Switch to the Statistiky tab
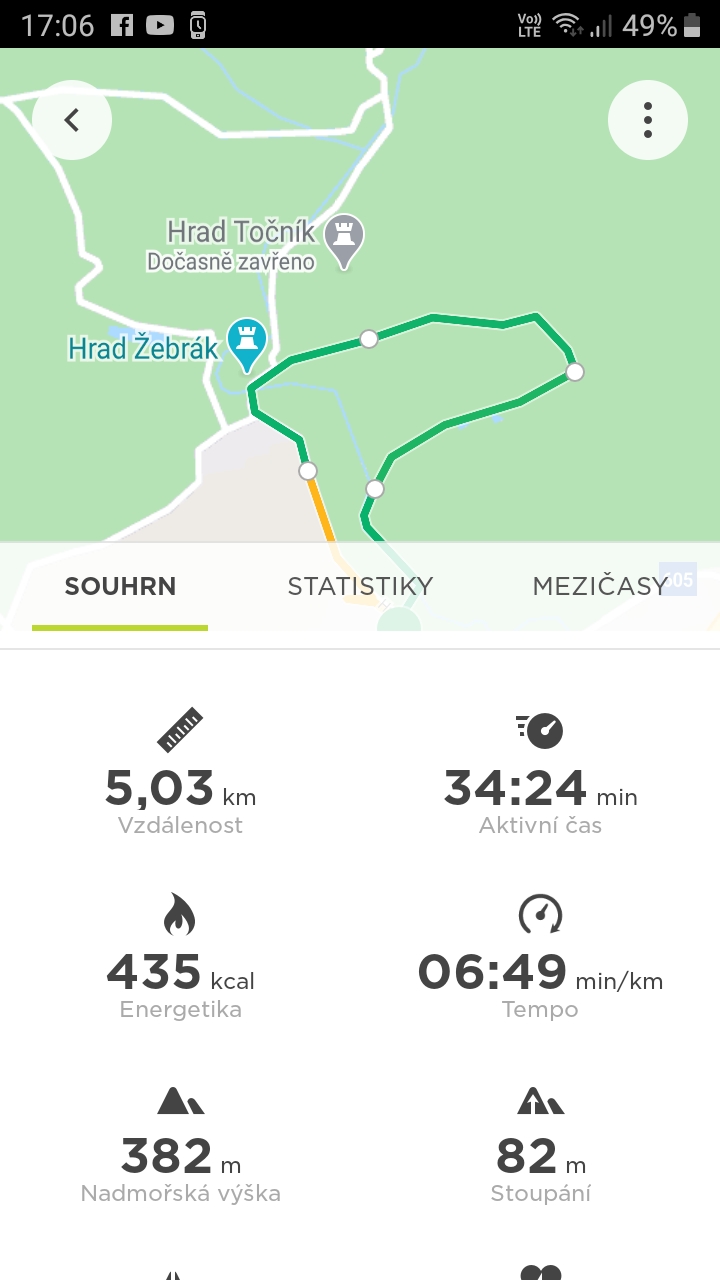 point(360,587)
